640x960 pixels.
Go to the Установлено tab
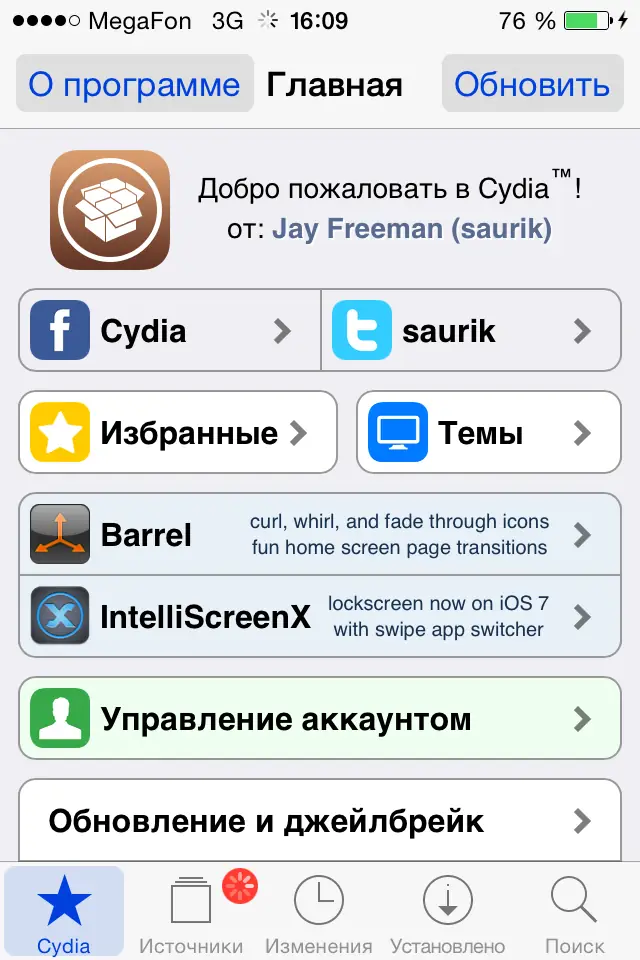click(x=447, y=914)
